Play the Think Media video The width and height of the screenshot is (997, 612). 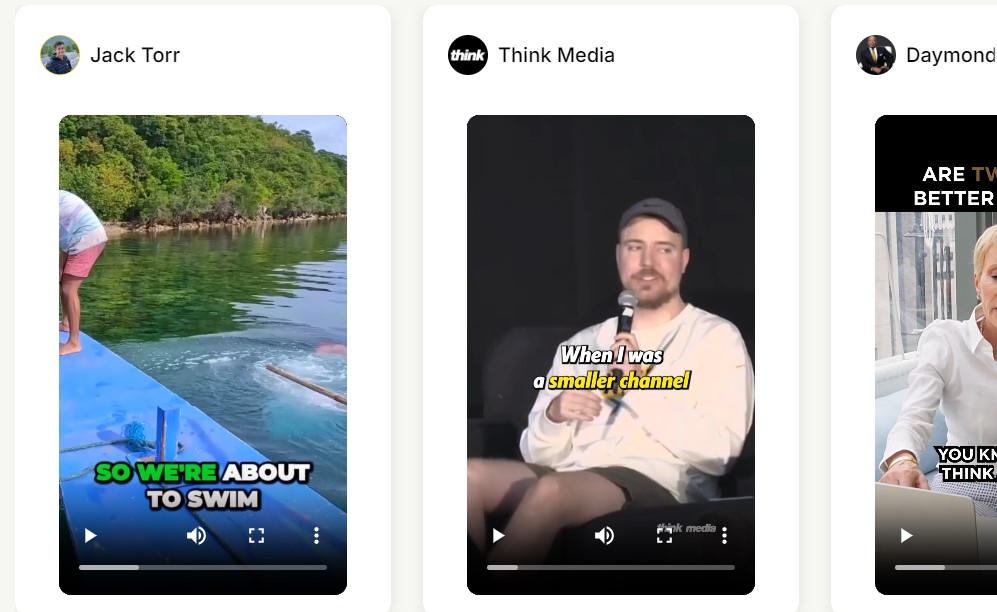point(499,536)
